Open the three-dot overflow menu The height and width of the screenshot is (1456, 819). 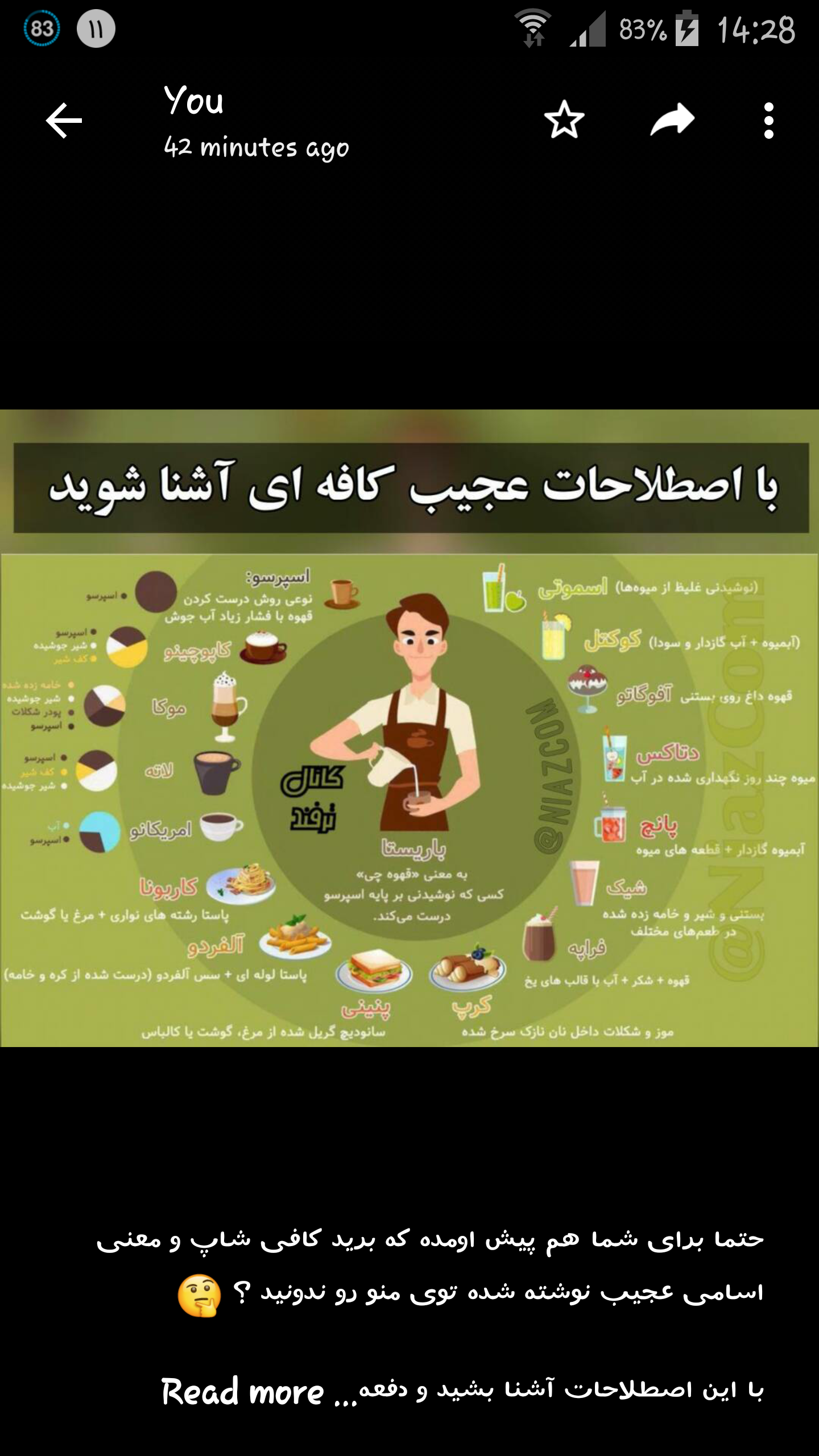tap(769, 121)
